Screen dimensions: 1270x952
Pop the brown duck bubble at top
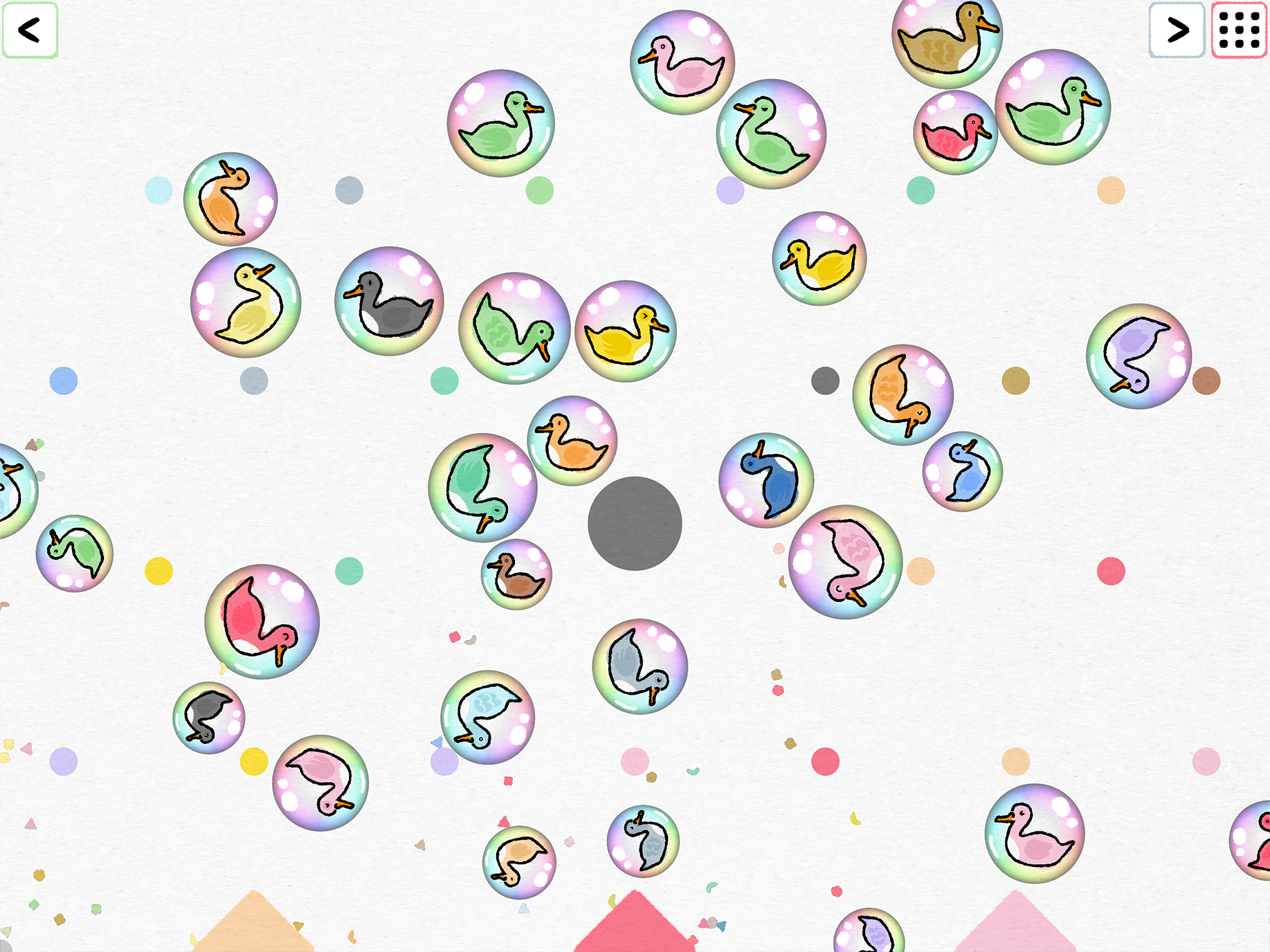(x=947, y=39)
